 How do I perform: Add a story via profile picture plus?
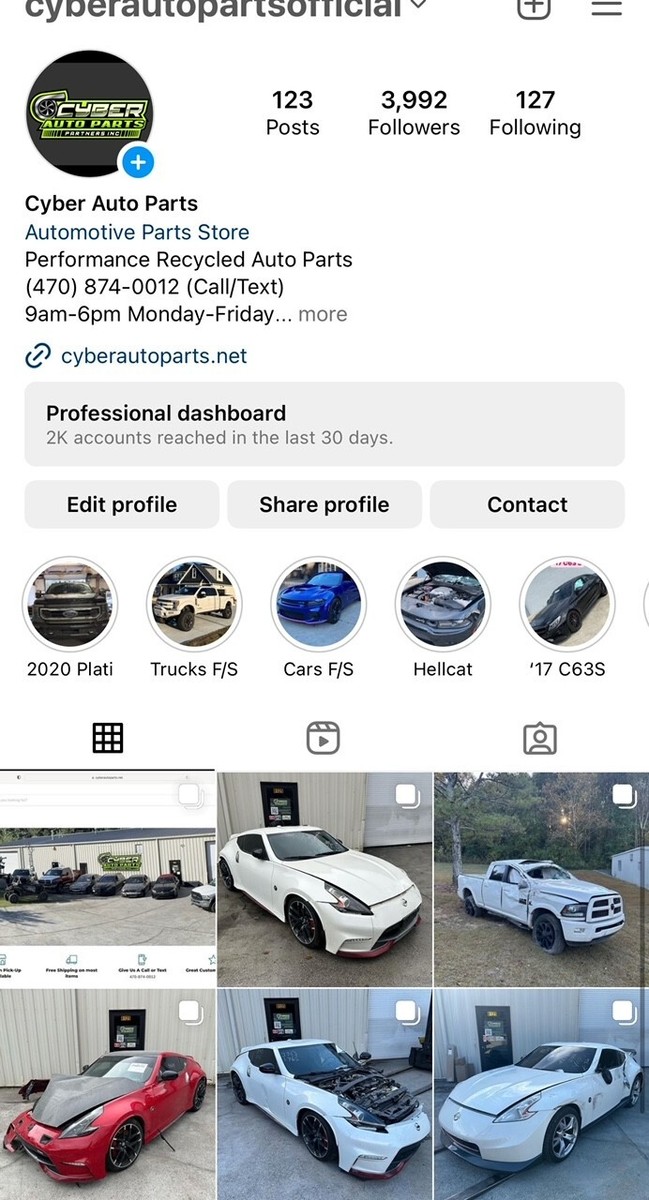pos(138,161)
